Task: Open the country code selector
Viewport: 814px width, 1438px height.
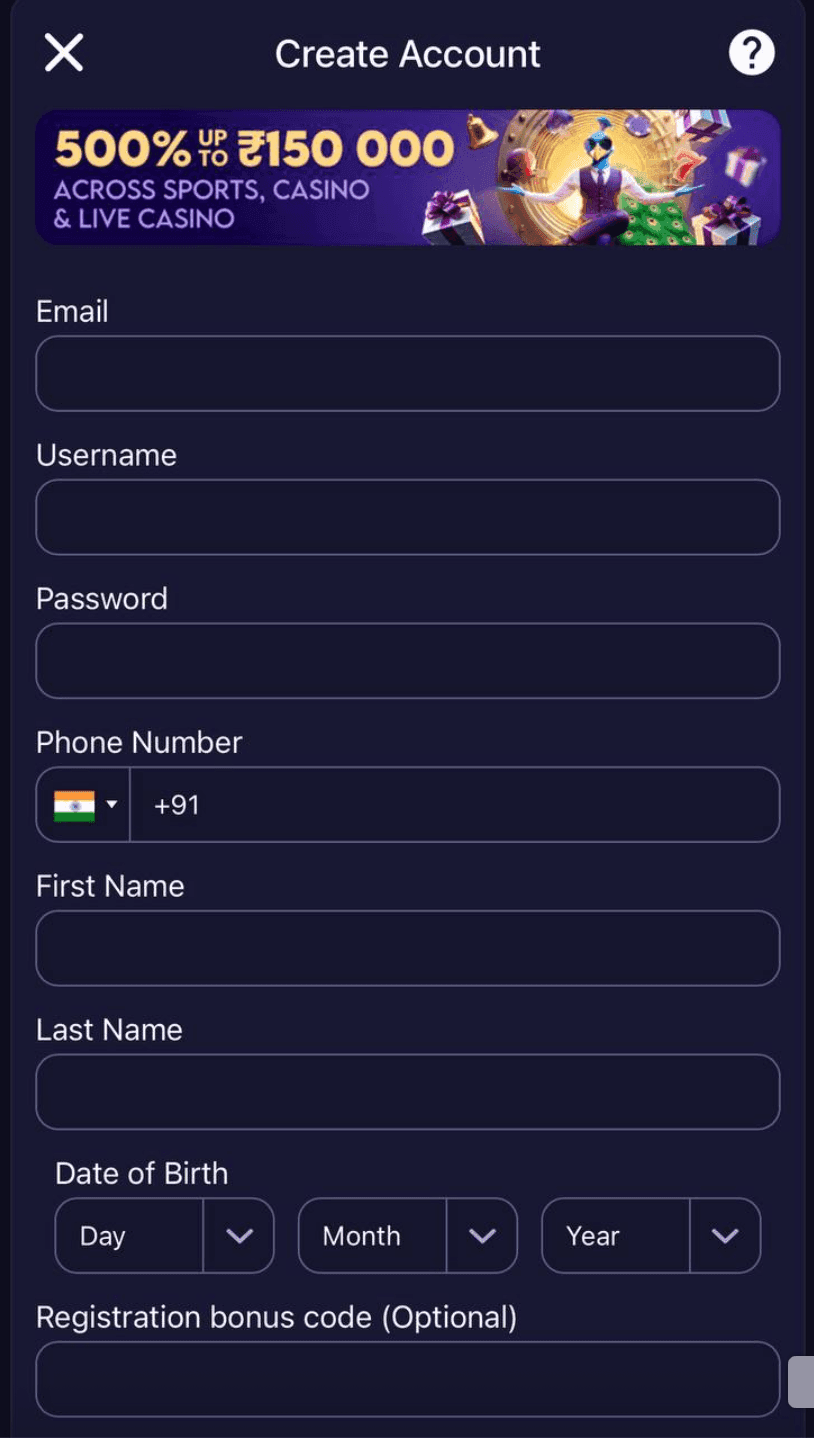Action: [111, 805]
